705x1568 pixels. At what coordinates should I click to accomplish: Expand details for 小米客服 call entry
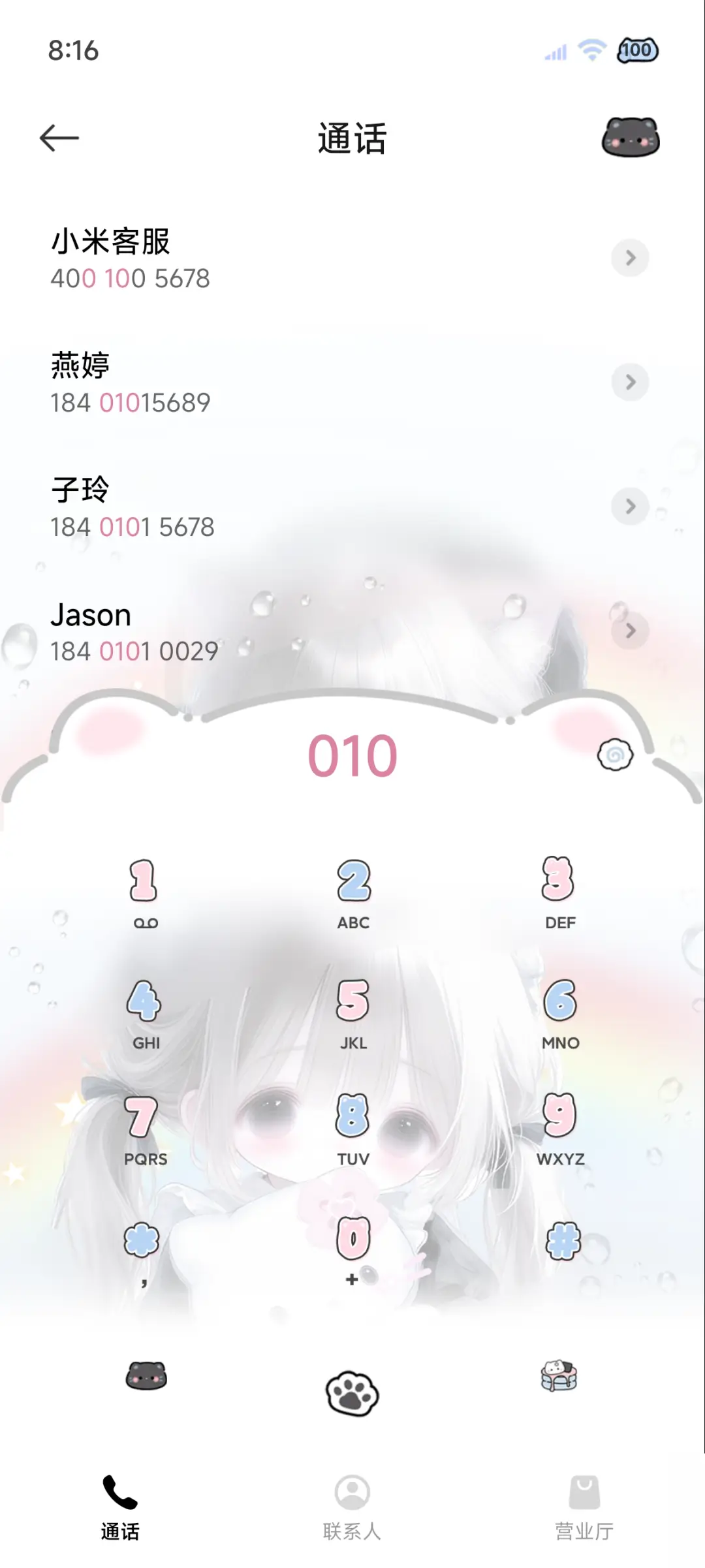tap(630, 258)
